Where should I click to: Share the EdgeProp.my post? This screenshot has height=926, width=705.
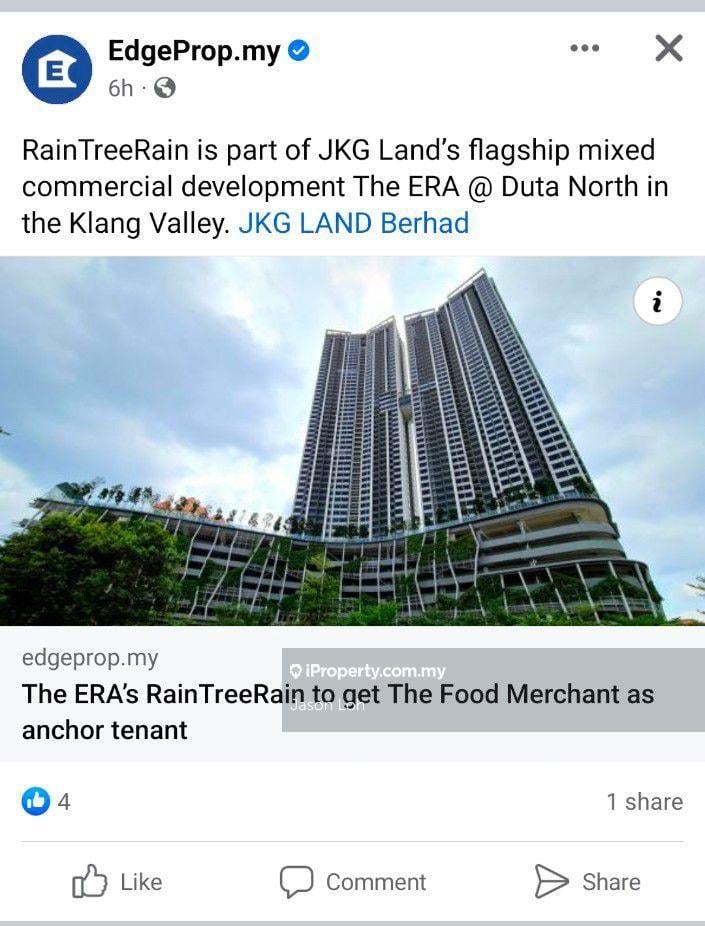click(x=588, y=881)
